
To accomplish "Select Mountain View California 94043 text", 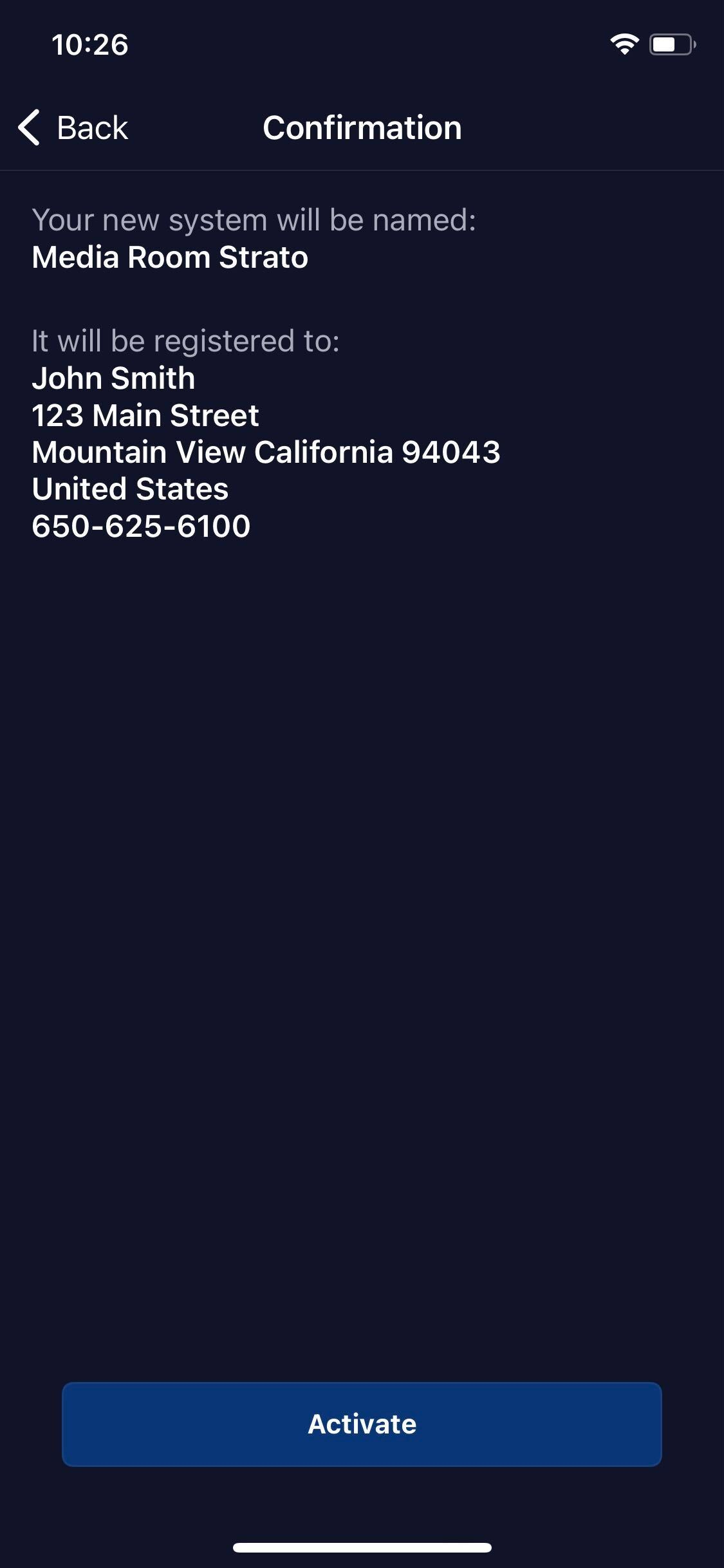I will click(266, 452).
